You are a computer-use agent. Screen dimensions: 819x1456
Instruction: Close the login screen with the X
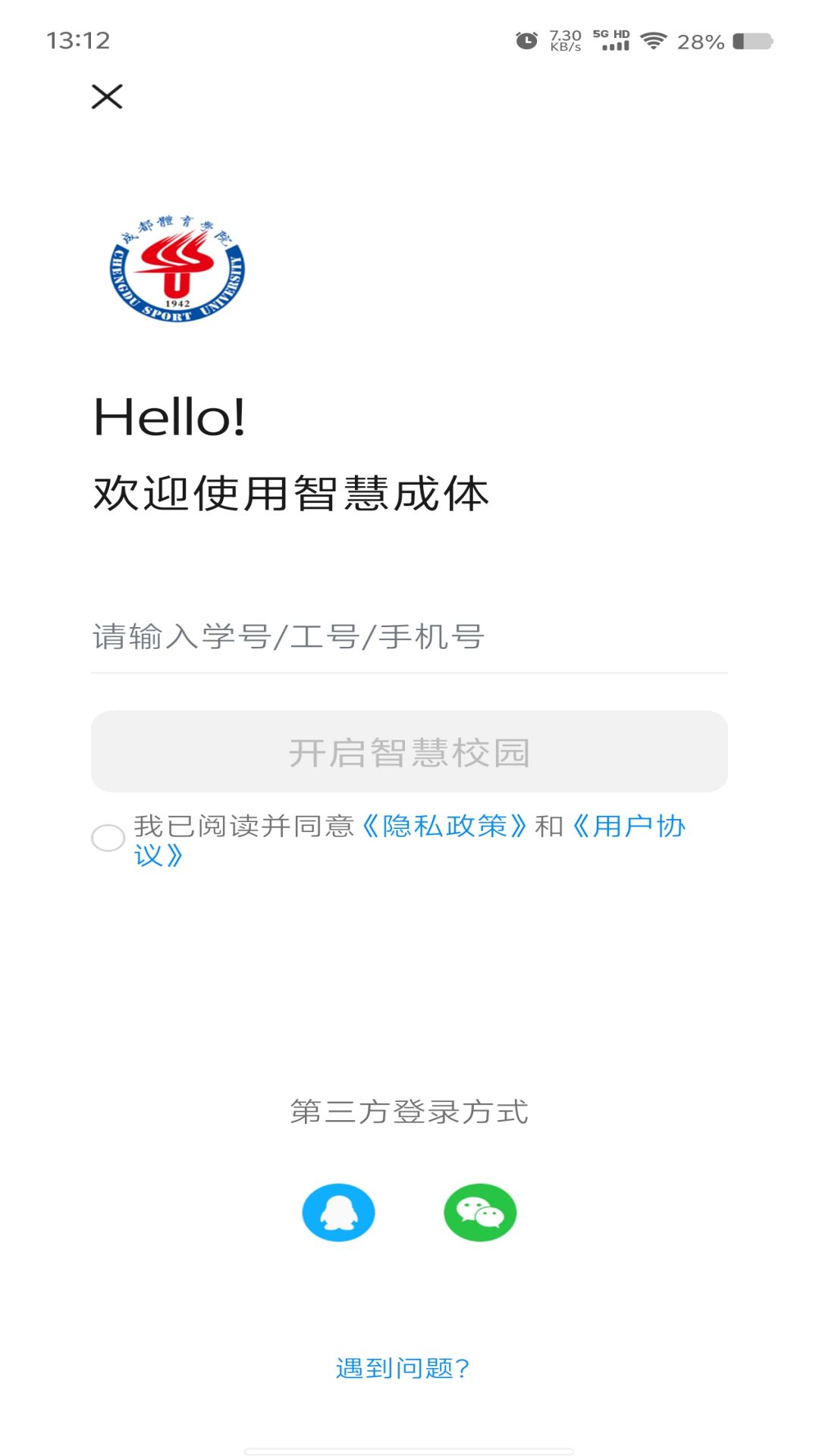[x=107, y=97]
